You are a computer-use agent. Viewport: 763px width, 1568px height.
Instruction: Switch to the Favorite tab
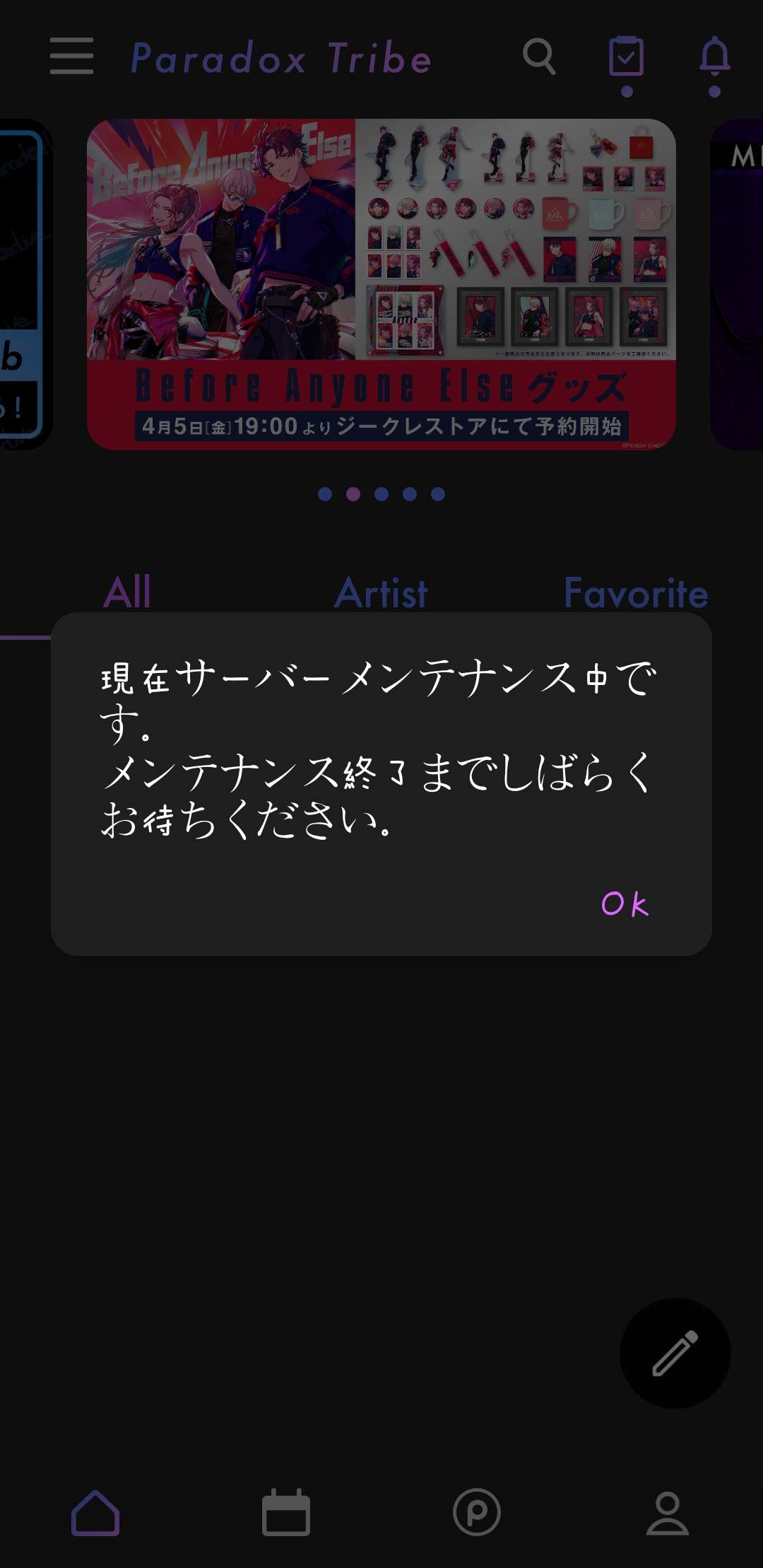tap(634, 594)
